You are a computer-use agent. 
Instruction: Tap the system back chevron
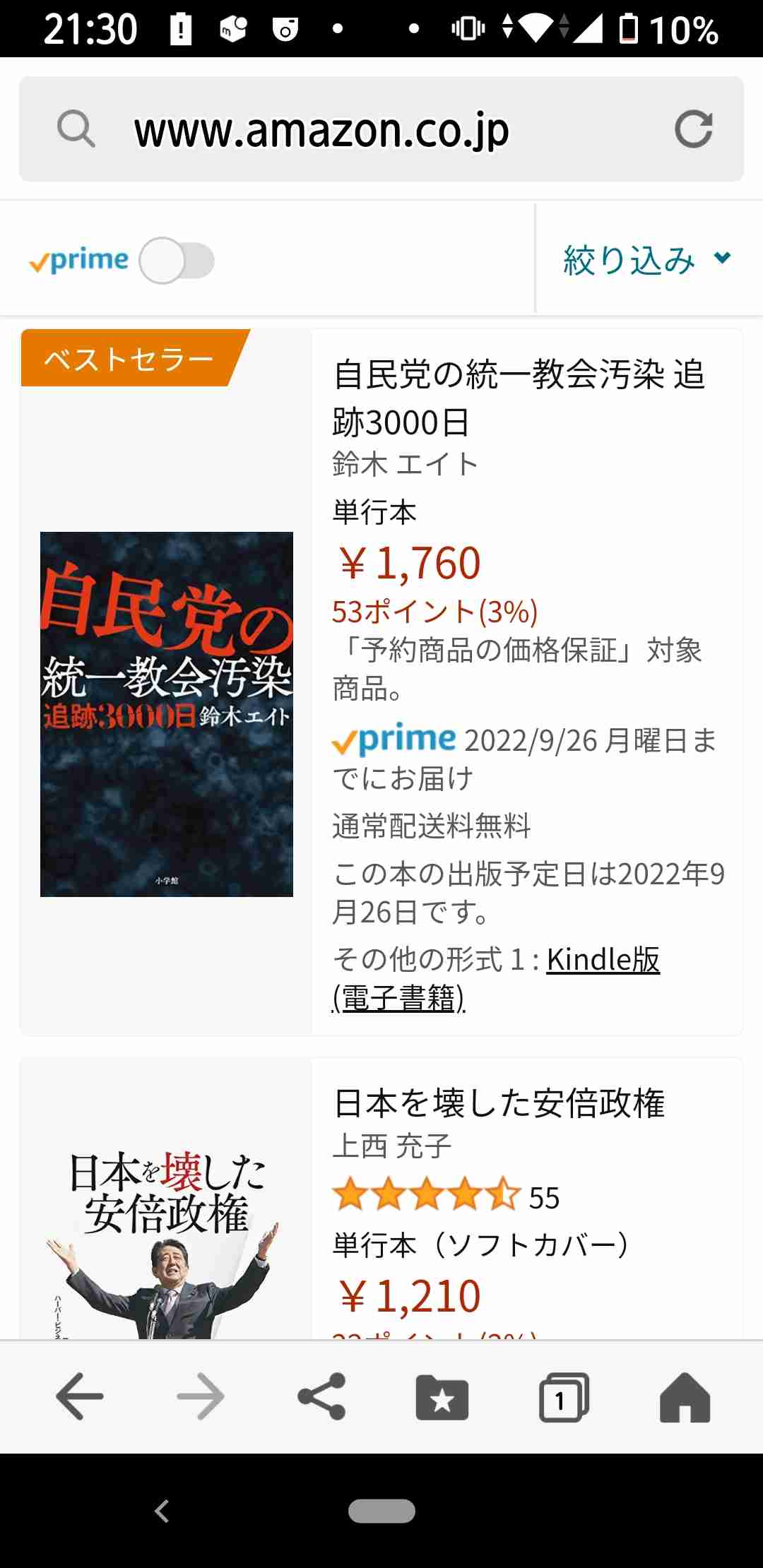pos(162,1511)
